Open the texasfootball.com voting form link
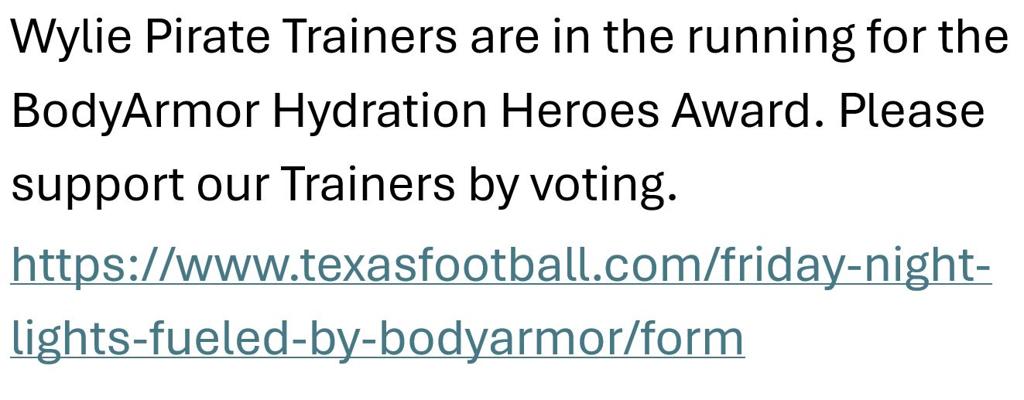1024x400 pixels. tap(500, 268)
